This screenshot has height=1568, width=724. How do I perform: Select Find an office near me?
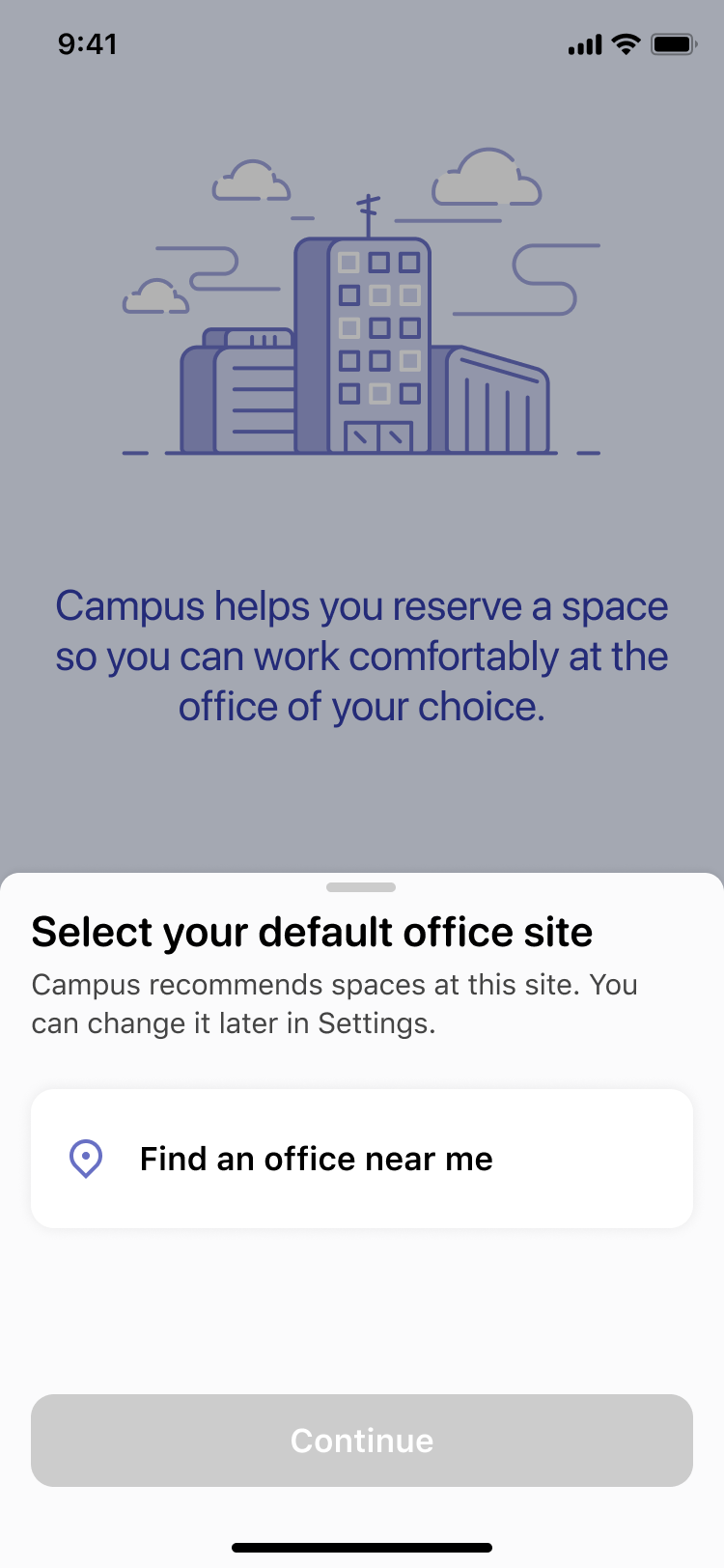[362, 1159]
